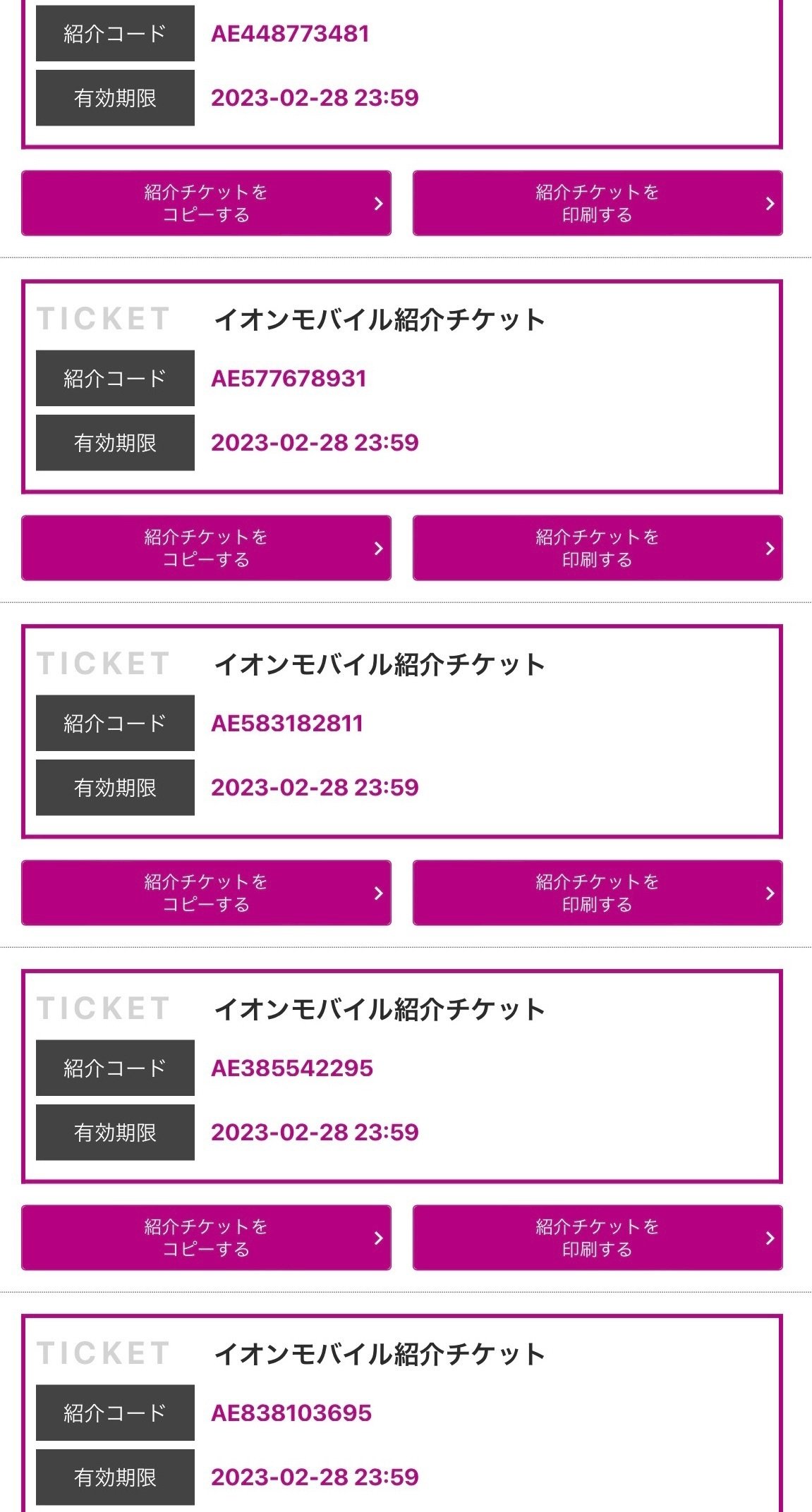Print the ticket with code AE385542295
The image size is (812, 1512).
coord(598,1238)
